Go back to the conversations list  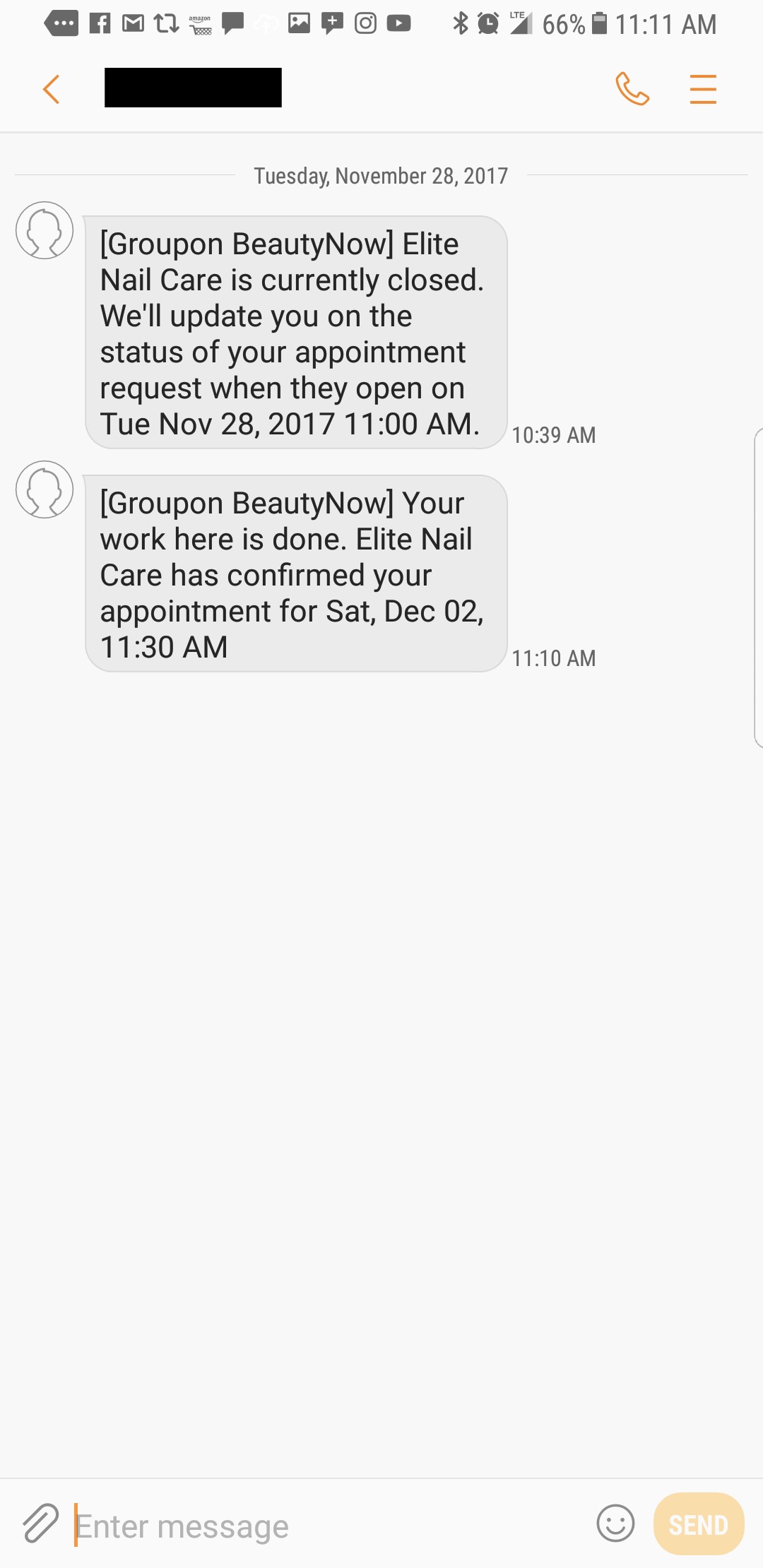click(51, 90)
